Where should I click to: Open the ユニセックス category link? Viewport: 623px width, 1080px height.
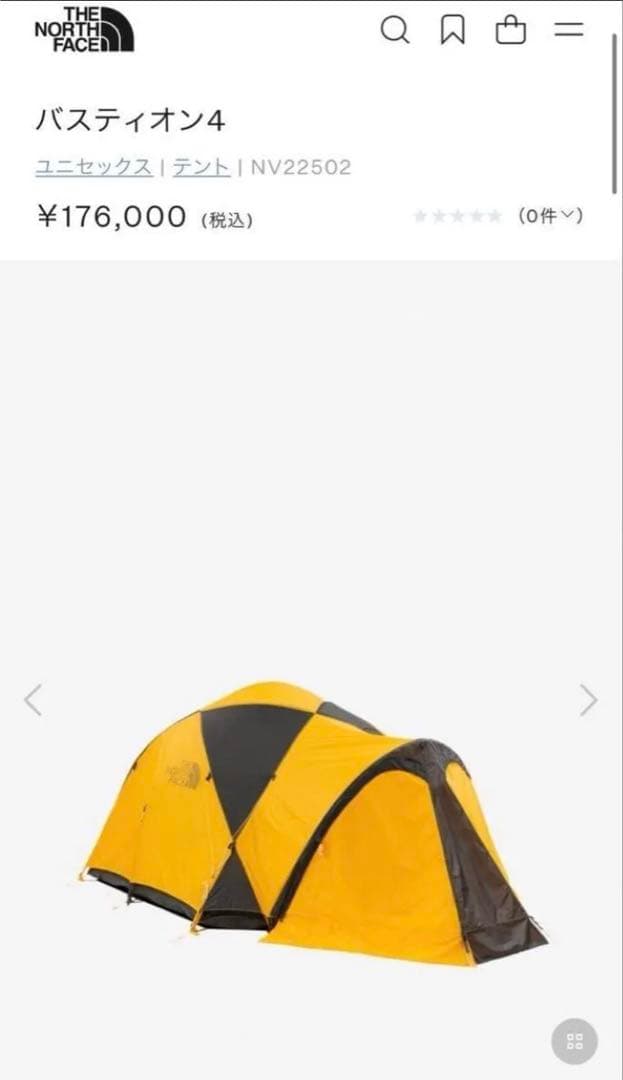[x=94, y=167]
